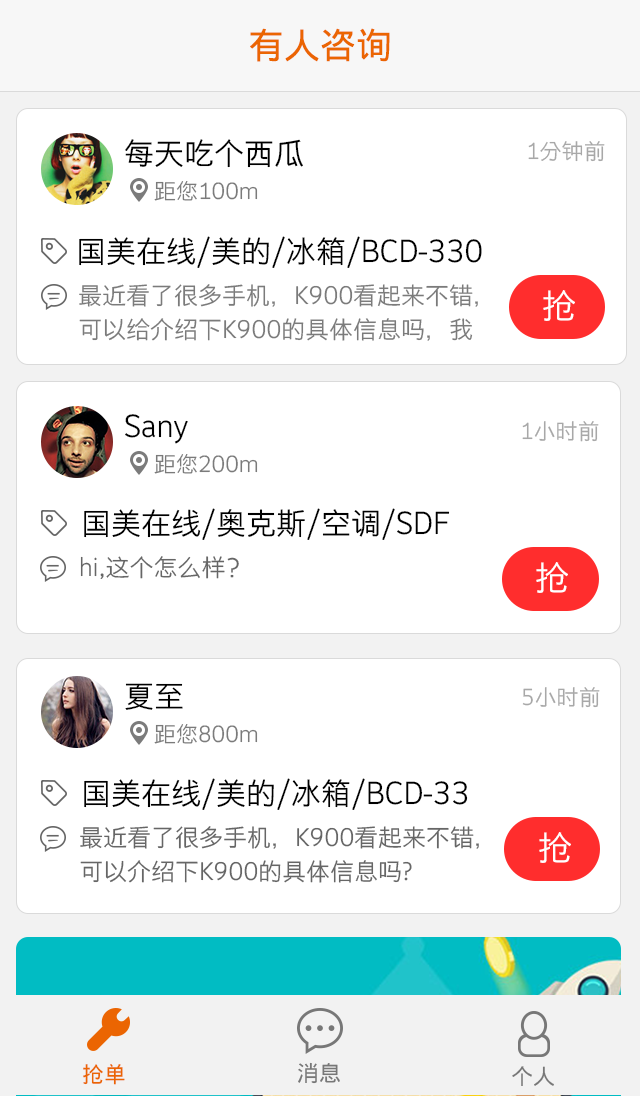
Task: View Sany's profile avatar
Action: [x=77, y=442]
